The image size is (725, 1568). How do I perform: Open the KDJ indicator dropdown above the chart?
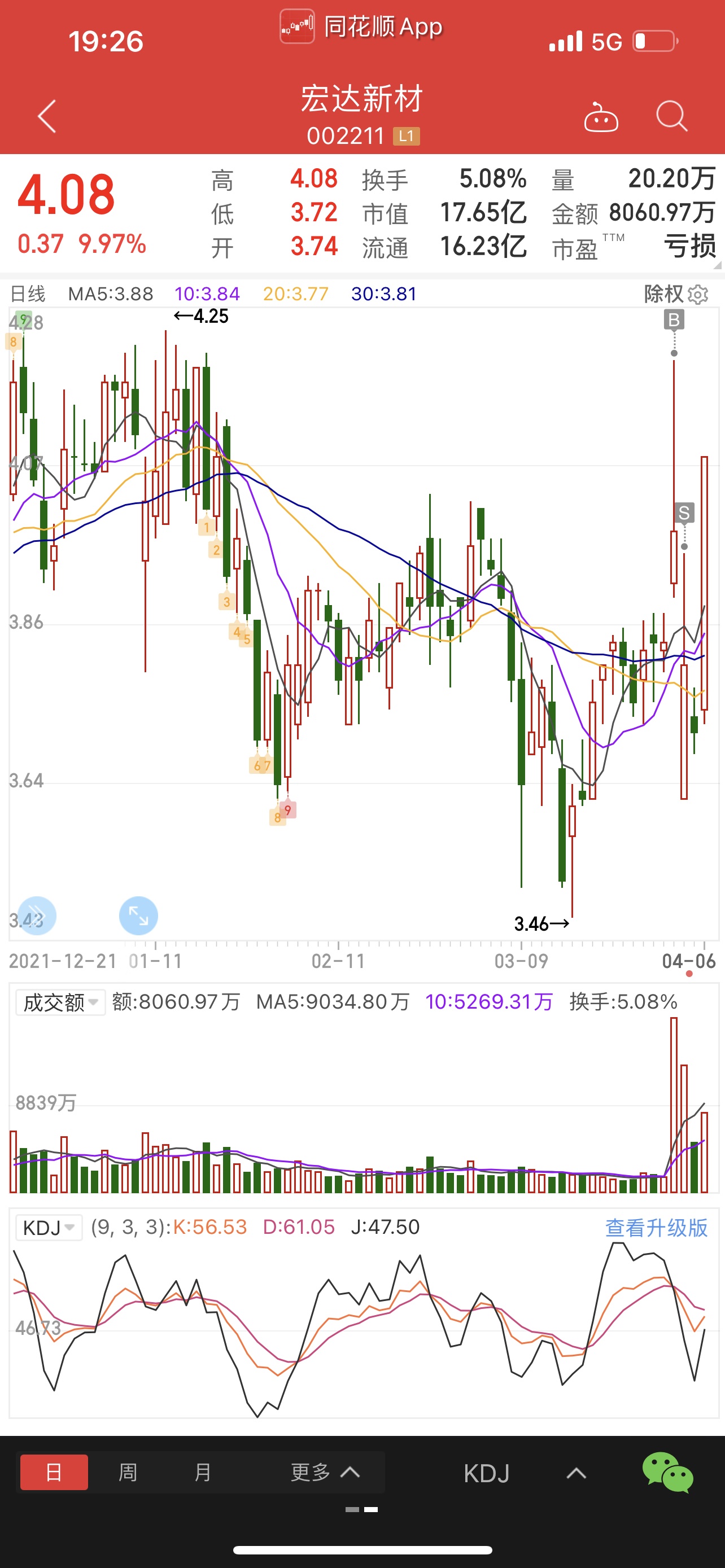pos(49,1227)
